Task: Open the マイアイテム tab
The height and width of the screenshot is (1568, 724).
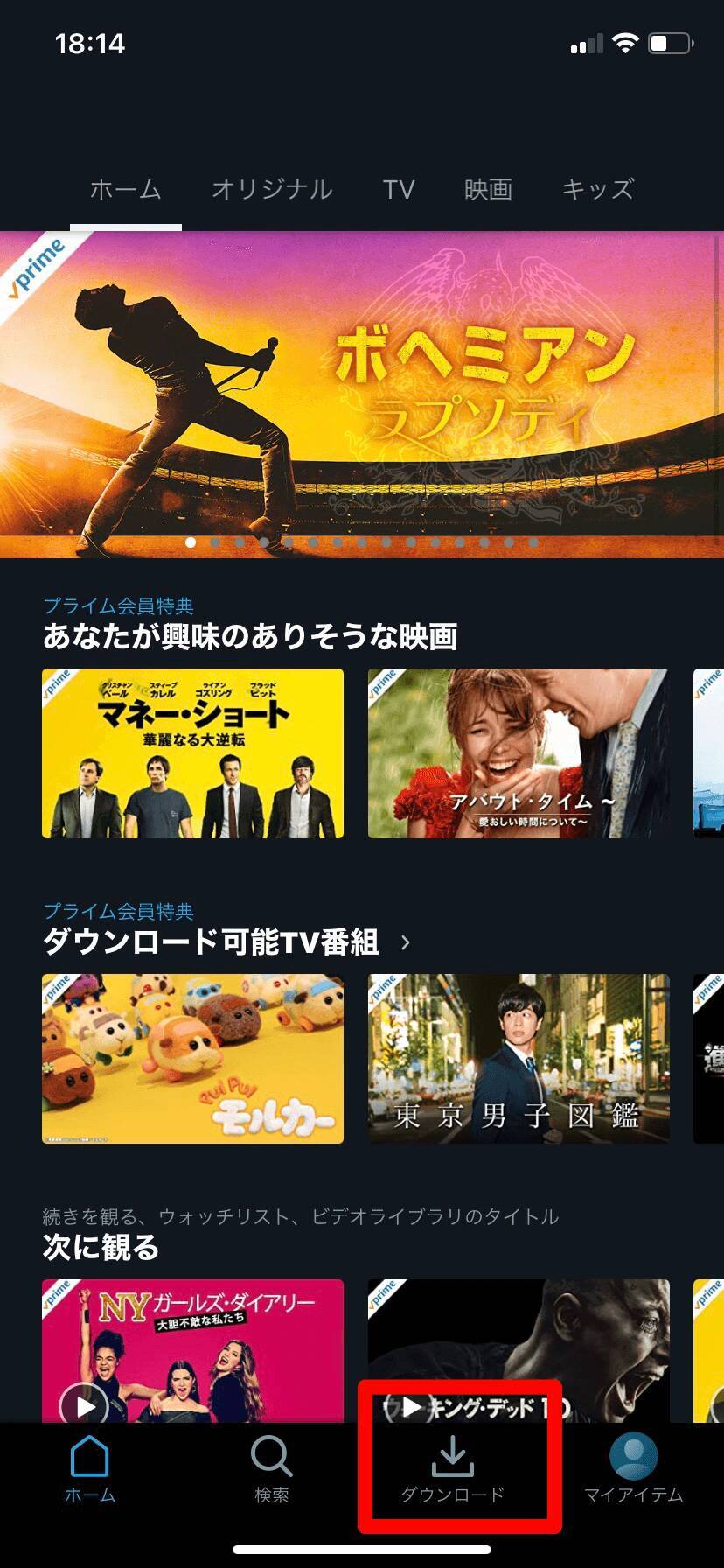Action: (x=633, y=1472)
